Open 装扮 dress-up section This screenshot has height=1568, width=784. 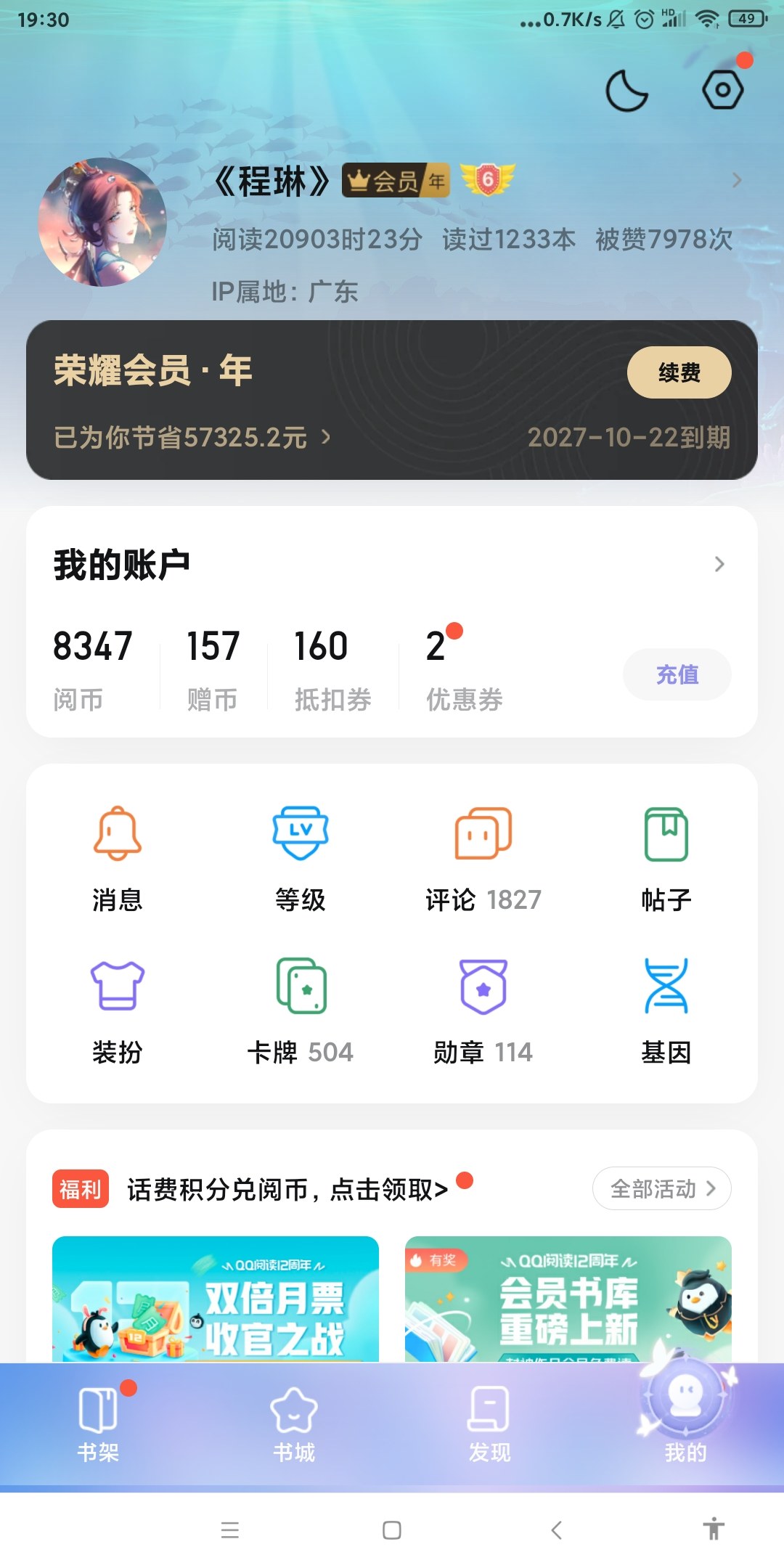pyautogui.click(x=118, y=1010)
